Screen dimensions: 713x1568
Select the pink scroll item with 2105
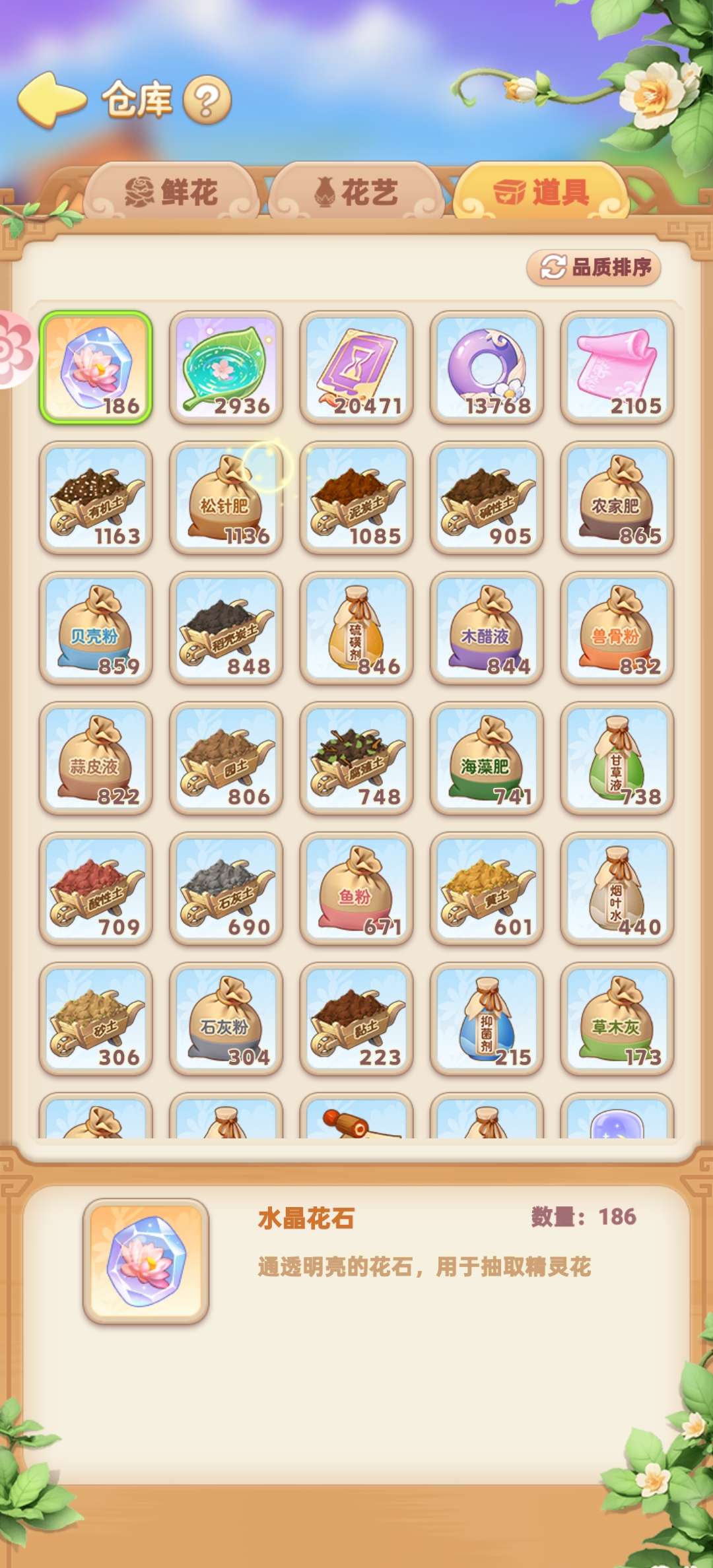point(617,368)
